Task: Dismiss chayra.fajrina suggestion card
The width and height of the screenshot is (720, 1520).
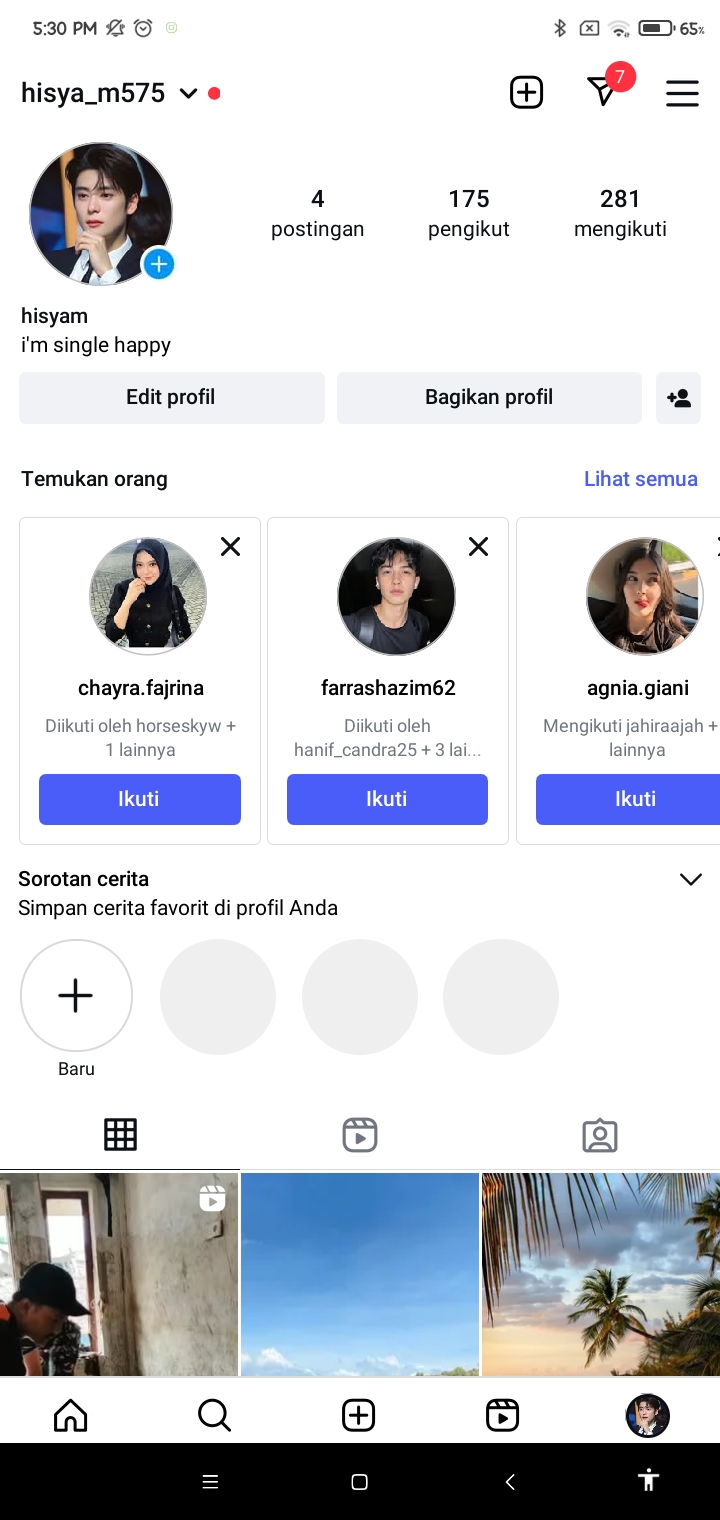Action: tap(230, 546)
